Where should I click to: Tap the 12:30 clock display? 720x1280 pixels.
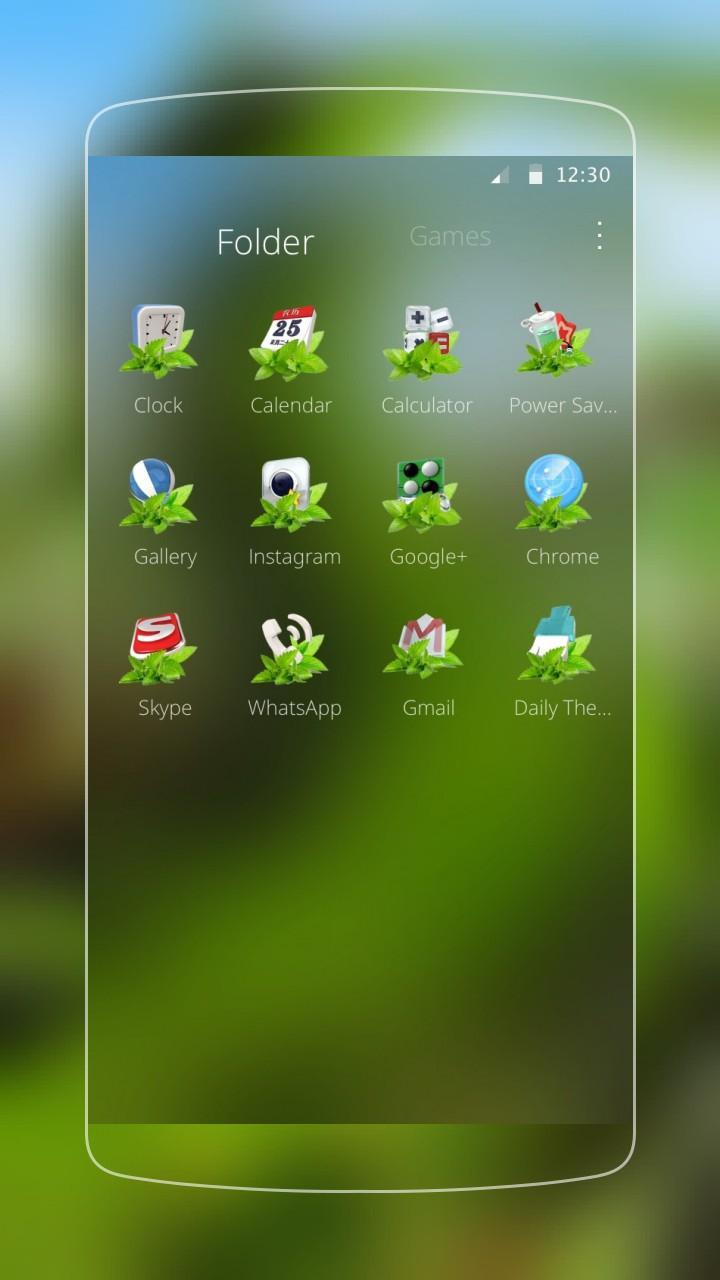(x=581, y=174)
